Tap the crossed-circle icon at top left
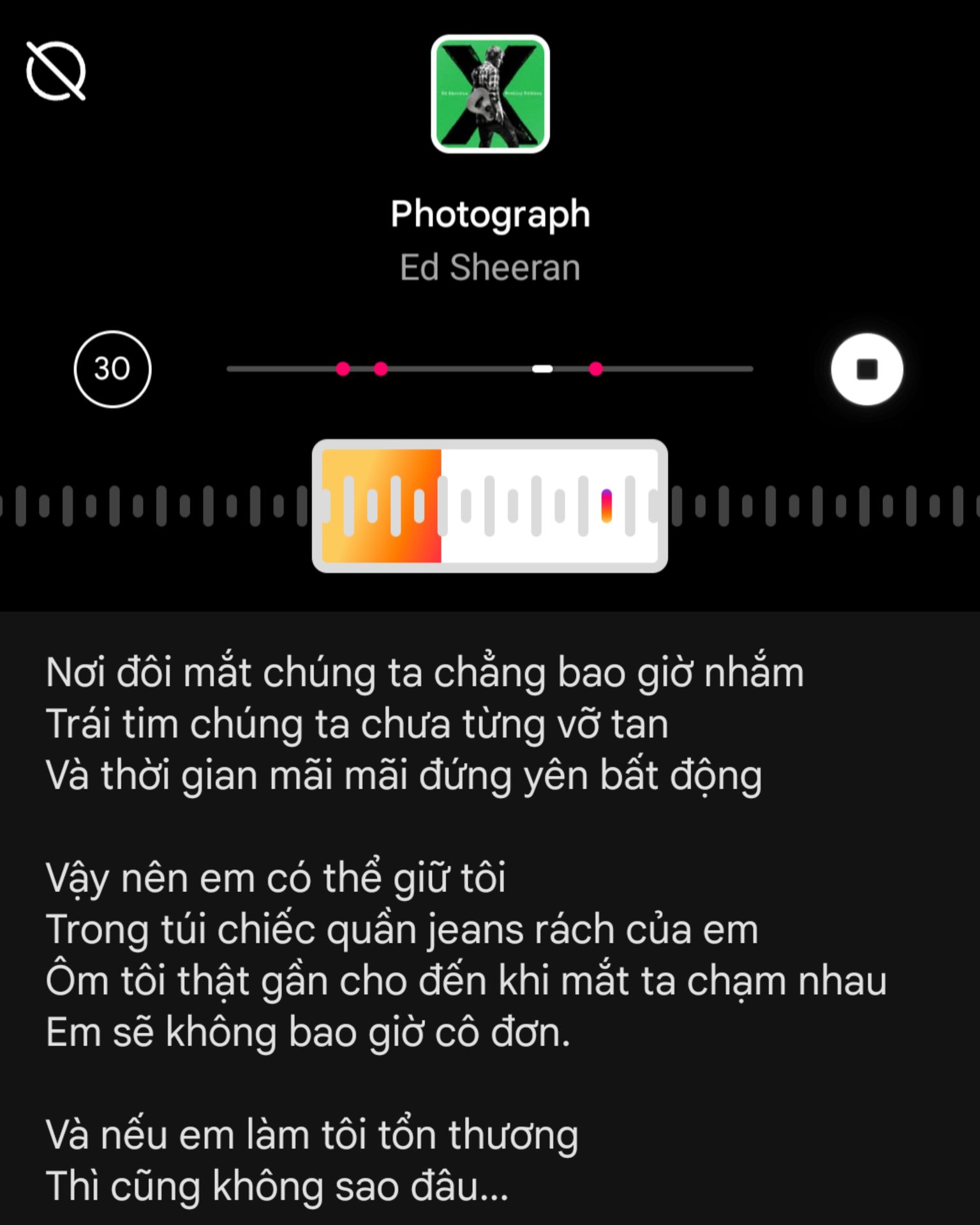Viewport: 980px width, 1225px height. coord(56,71)
